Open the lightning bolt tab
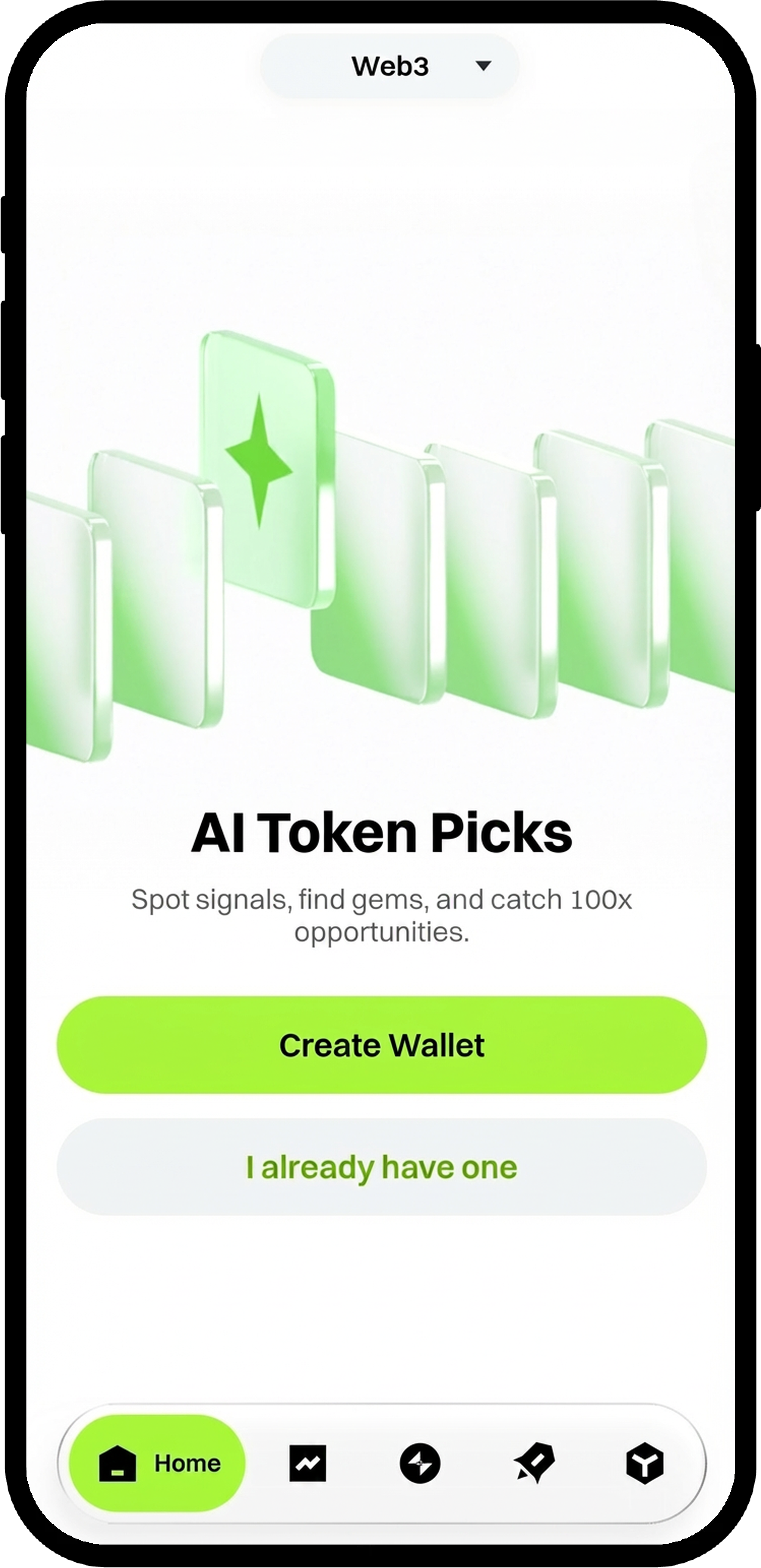The image size is (761, 1568). coord(420,1463)
